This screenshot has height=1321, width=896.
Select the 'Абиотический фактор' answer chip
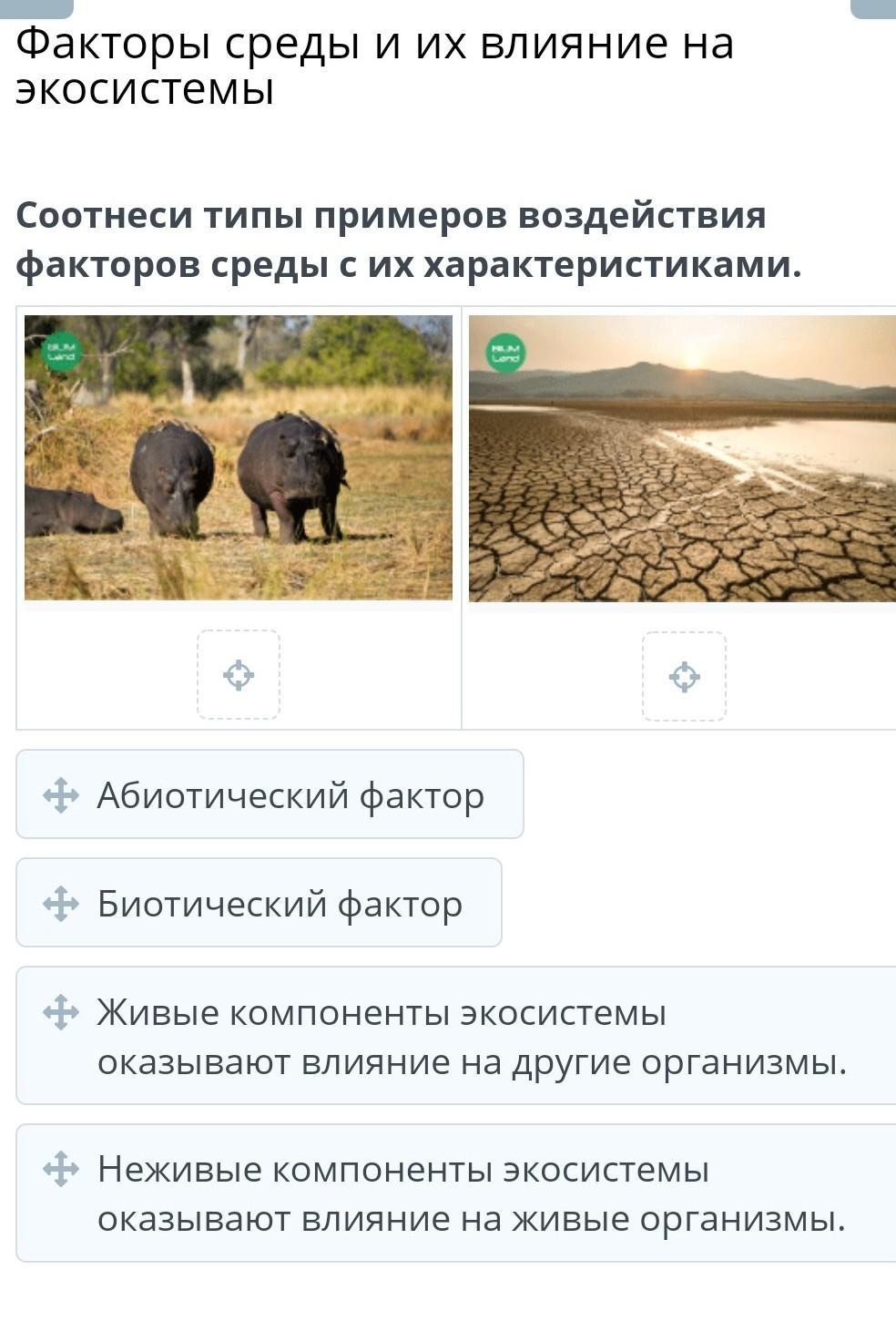coord(270,794)
